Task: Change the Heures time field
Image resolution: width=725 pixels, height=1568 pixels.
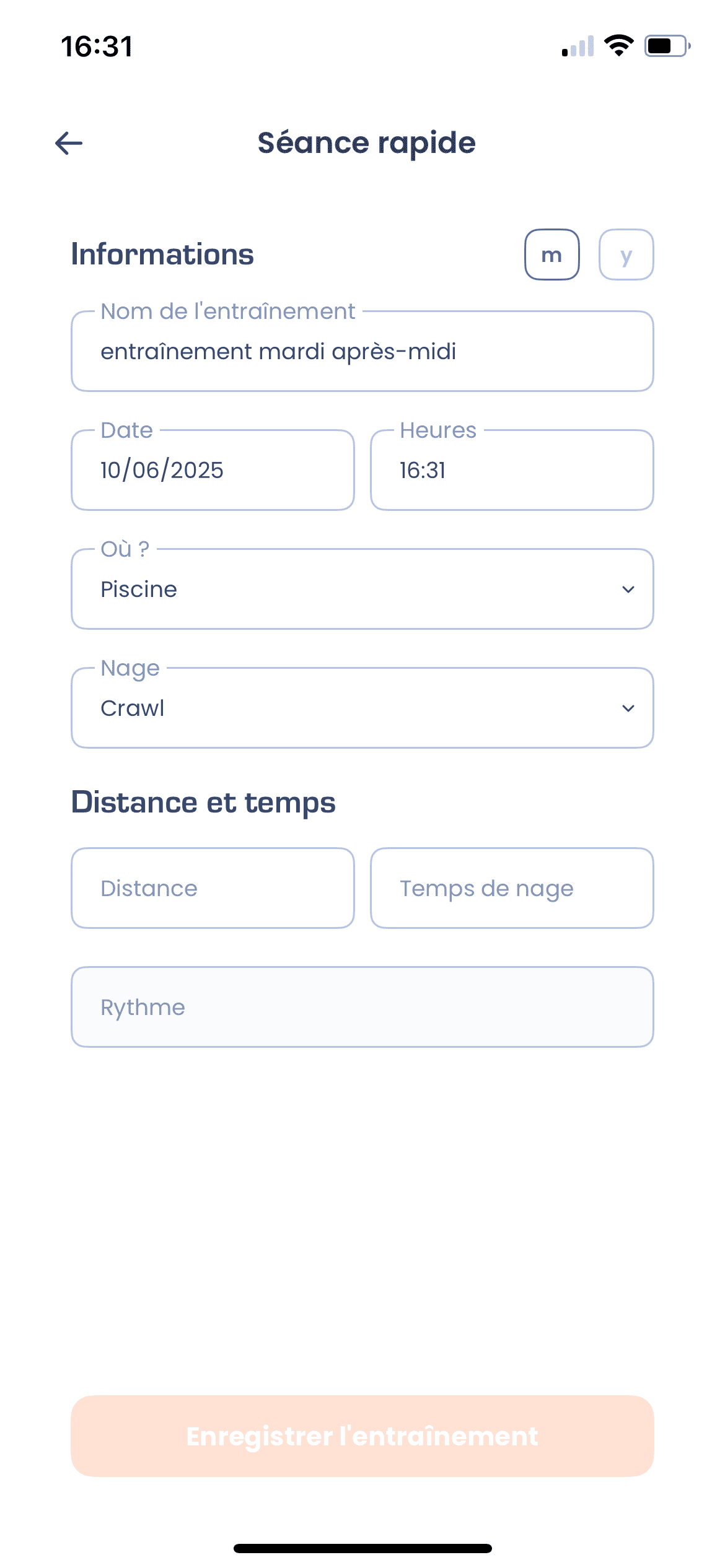Action: click(511, 470)
